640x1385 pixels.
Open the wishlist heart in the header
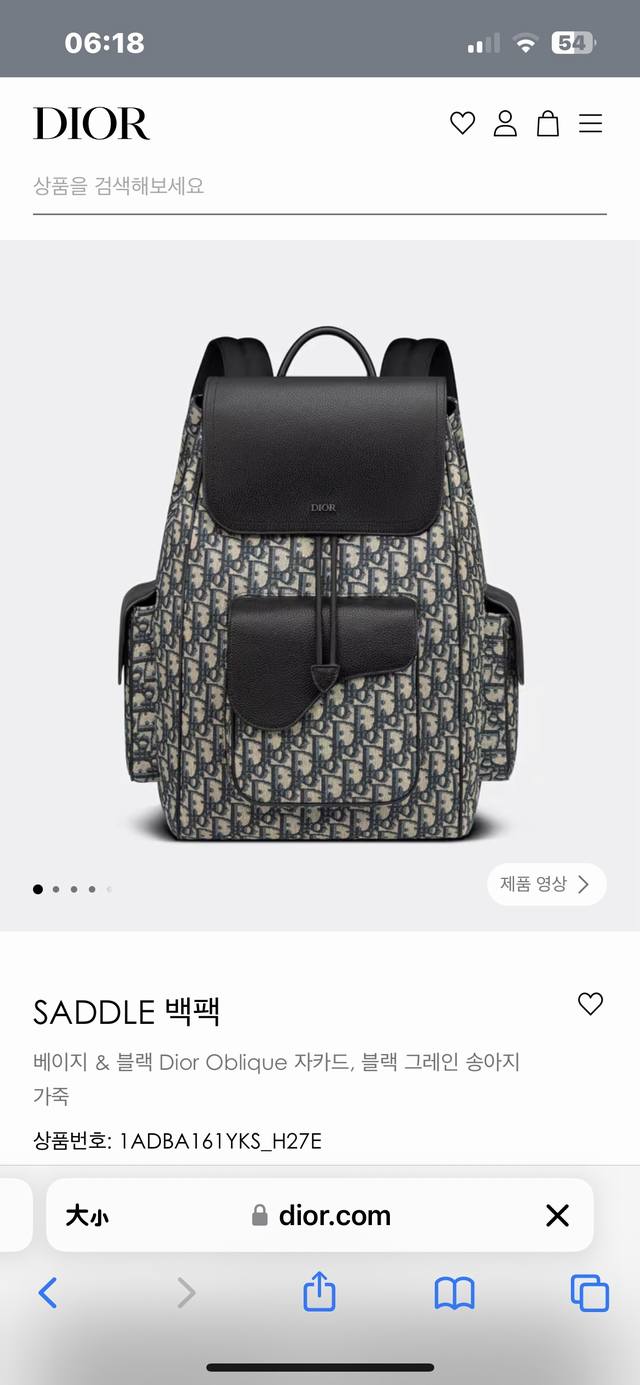[462, 124]
